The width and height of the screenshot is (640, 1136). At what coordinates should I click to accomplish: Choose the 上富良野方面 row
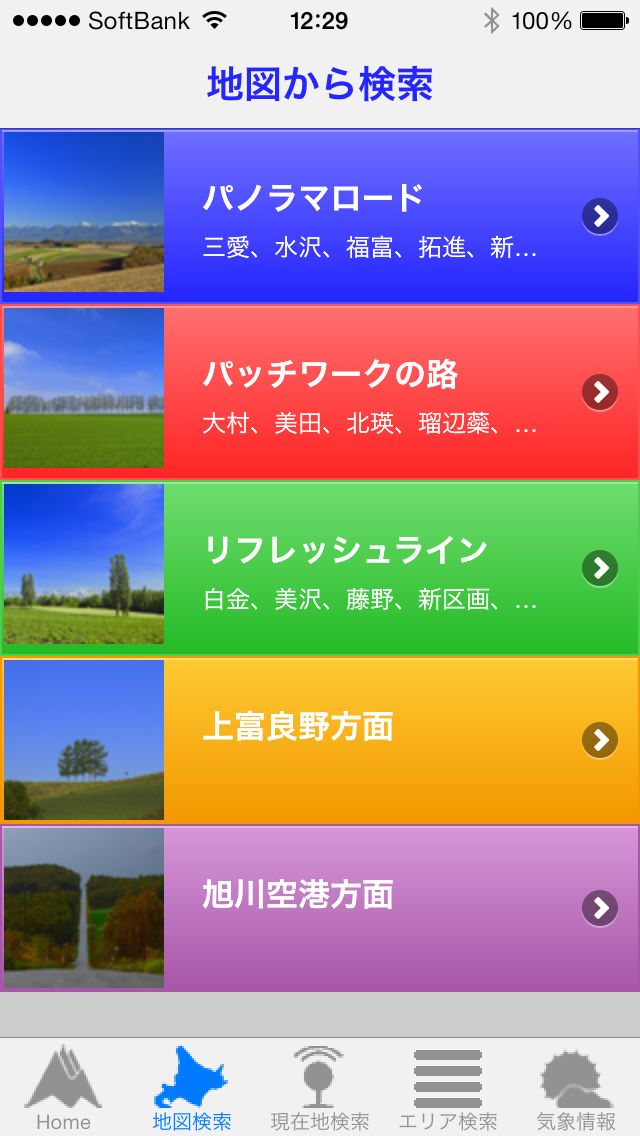coord(320,740)
